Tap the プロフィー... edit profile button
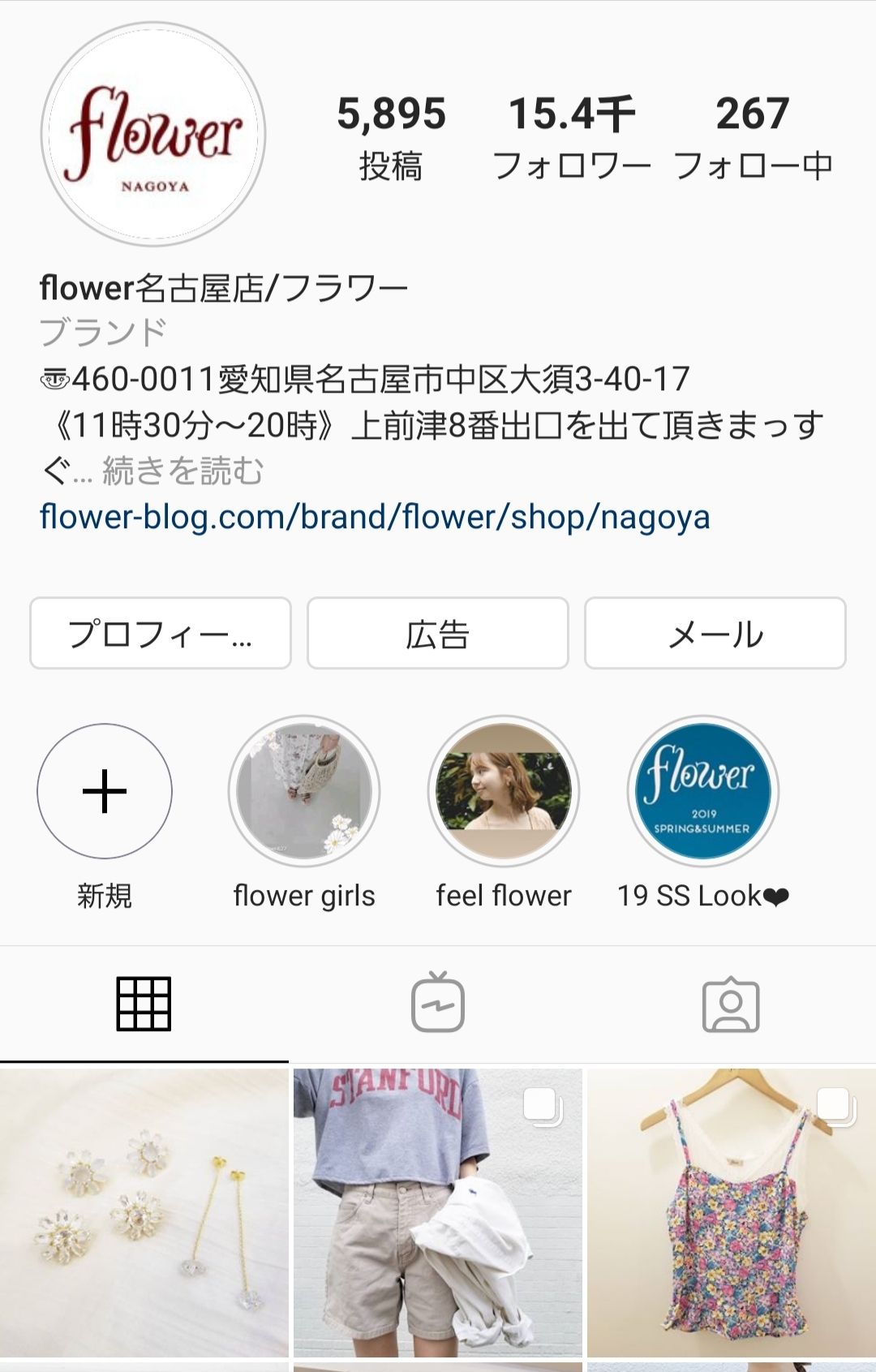The height and width of the screenshot is (1372, 876). [x=161, y=634]
